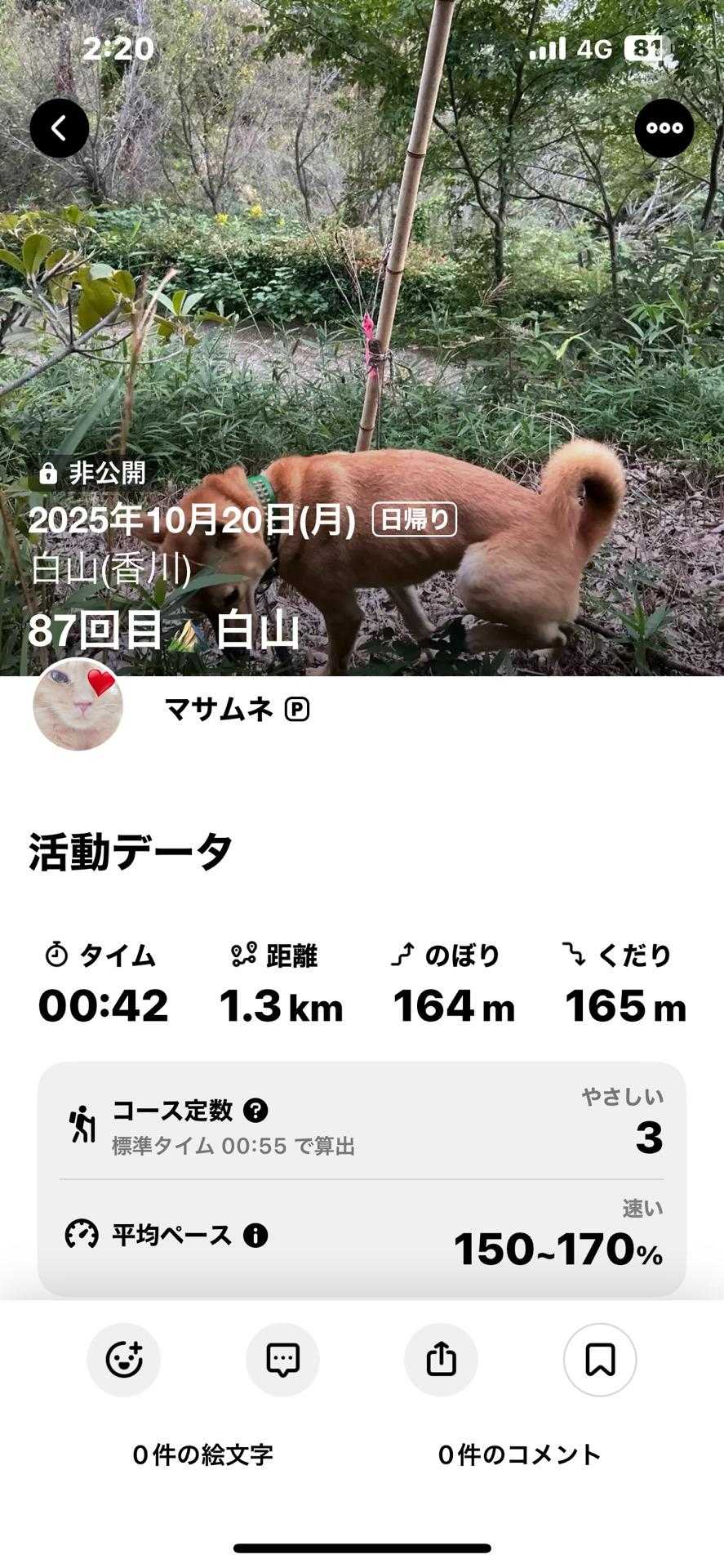Show help for コース定数

point(256,1111)
